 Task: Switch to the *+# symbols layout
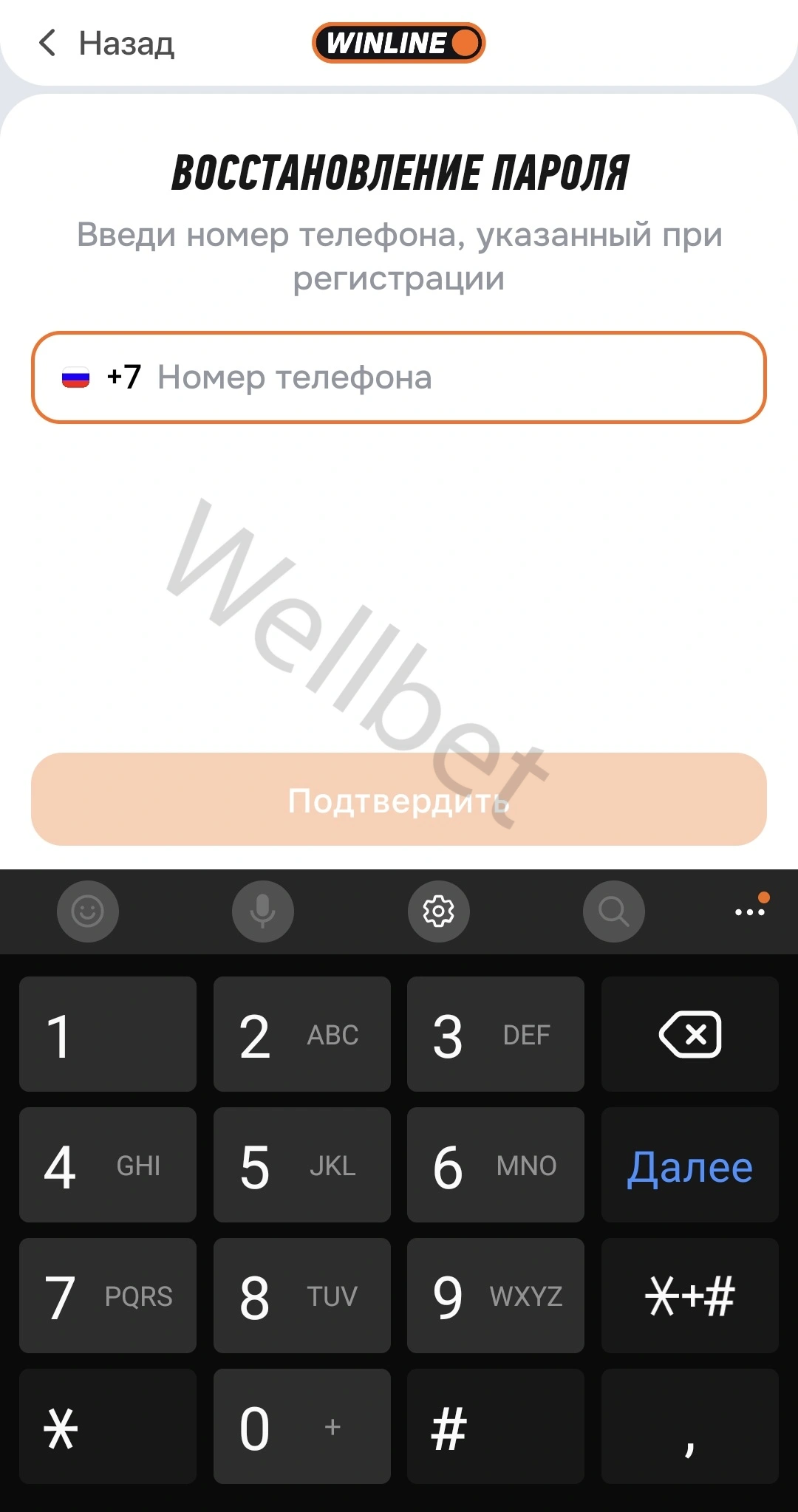coord(690,1296)
